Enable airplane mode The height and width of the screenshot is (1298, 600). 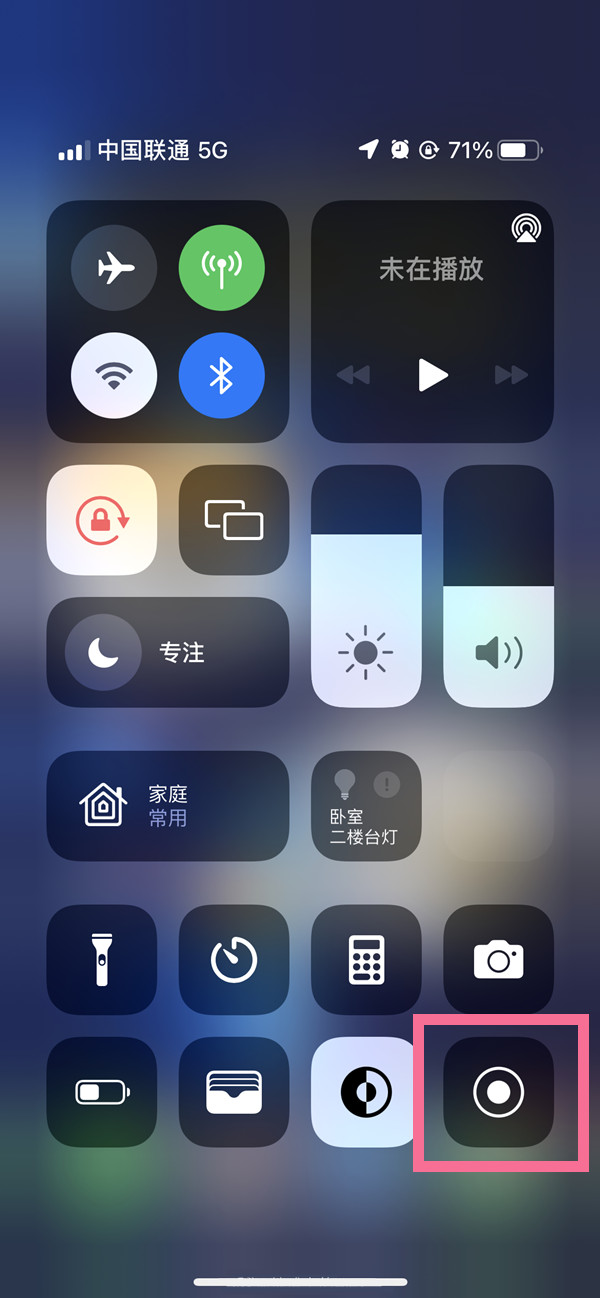click(x=114, y=268)
